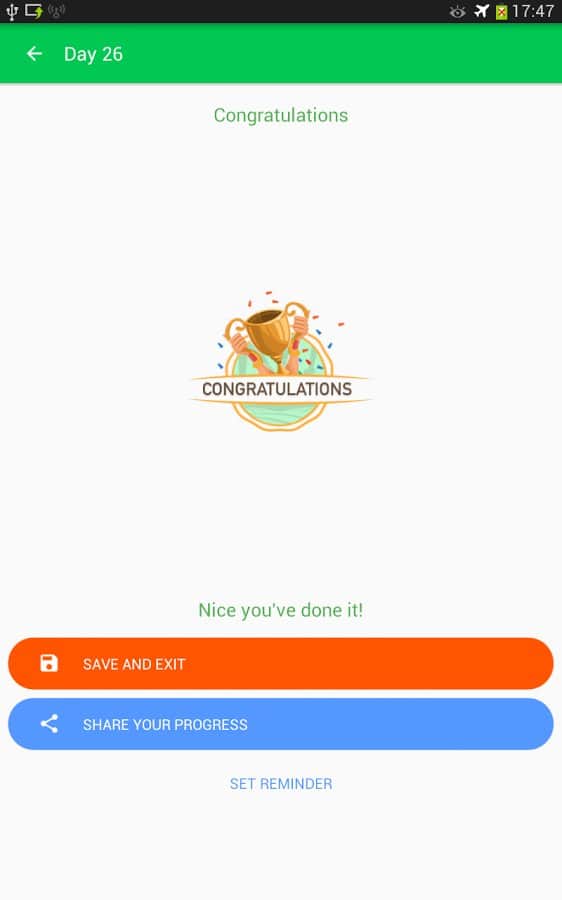Screen dimensions: 562x900
Task: Go back using the top arrow
Action: tap(34, 54)
